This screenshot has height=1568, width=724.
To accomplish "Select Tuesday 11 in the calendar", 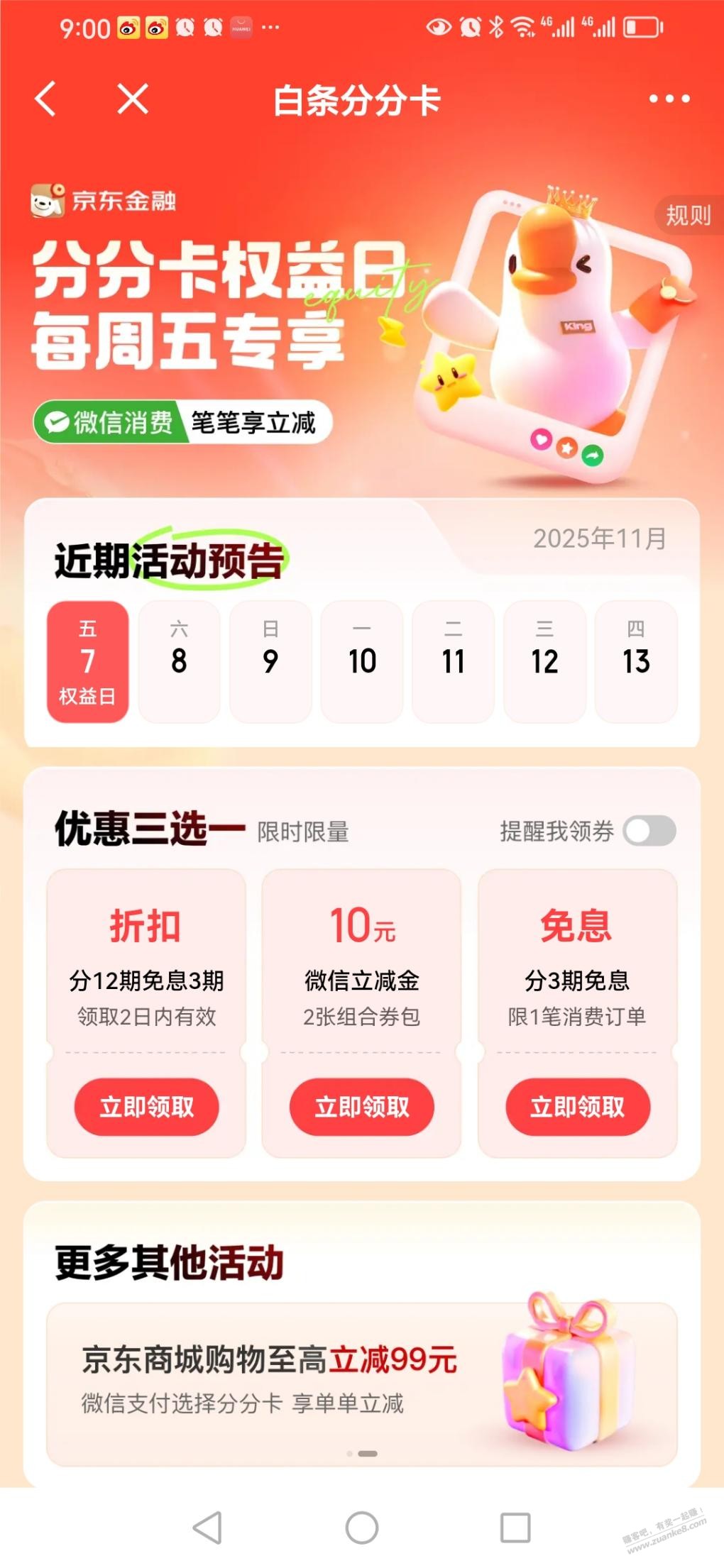I will pos(453,662).
